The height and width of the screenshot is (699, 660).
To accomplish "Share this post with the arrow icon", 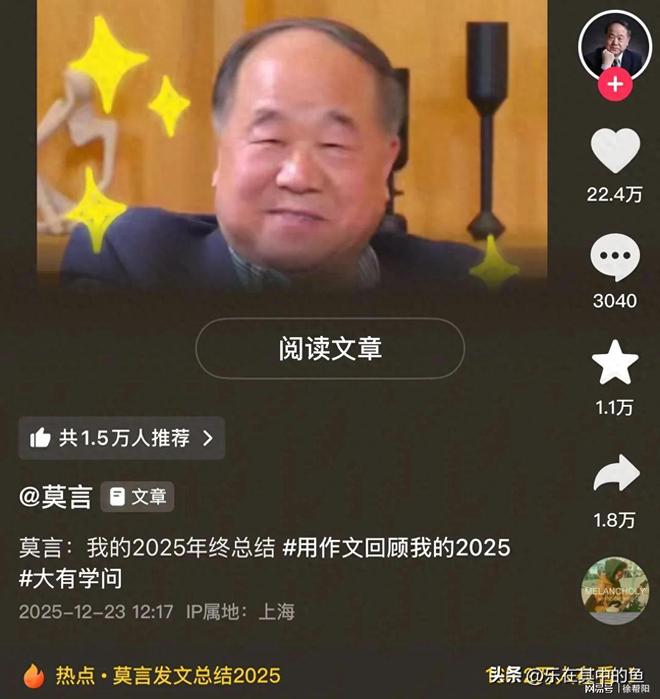I will click(615, 474).
